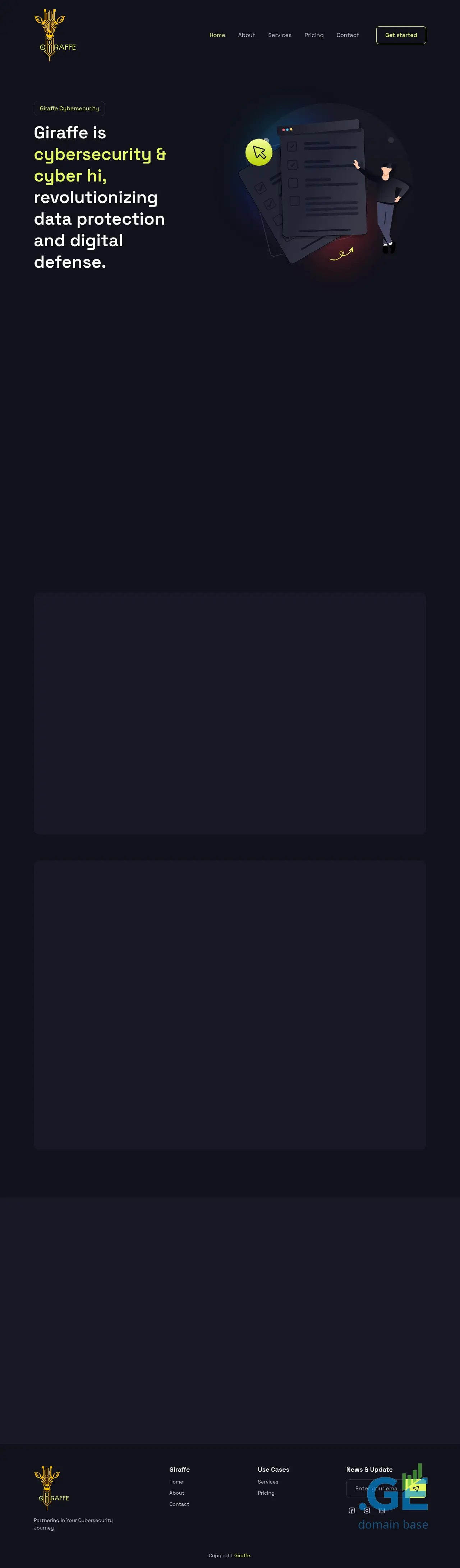This screenshot has height=1568, width=460.
Task: Tap the Get started button
Action: click(401, 35)
